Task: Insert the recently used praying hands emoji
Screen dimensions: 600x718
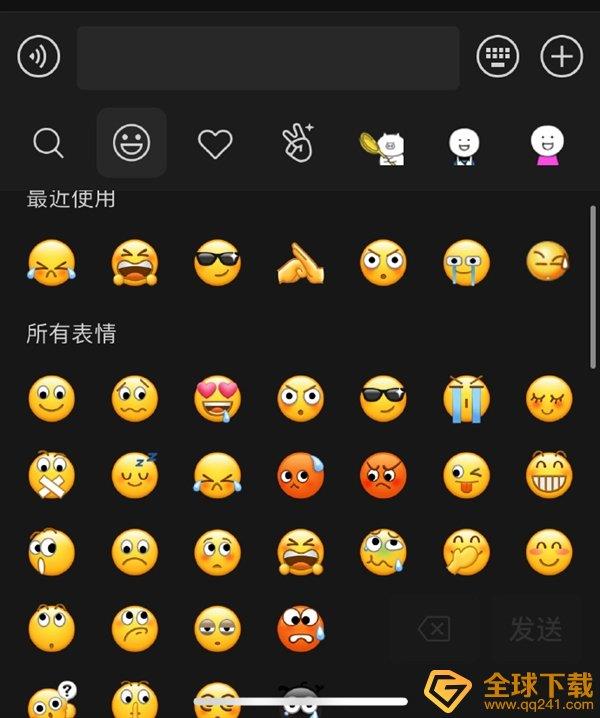Action: click(300, 263)
